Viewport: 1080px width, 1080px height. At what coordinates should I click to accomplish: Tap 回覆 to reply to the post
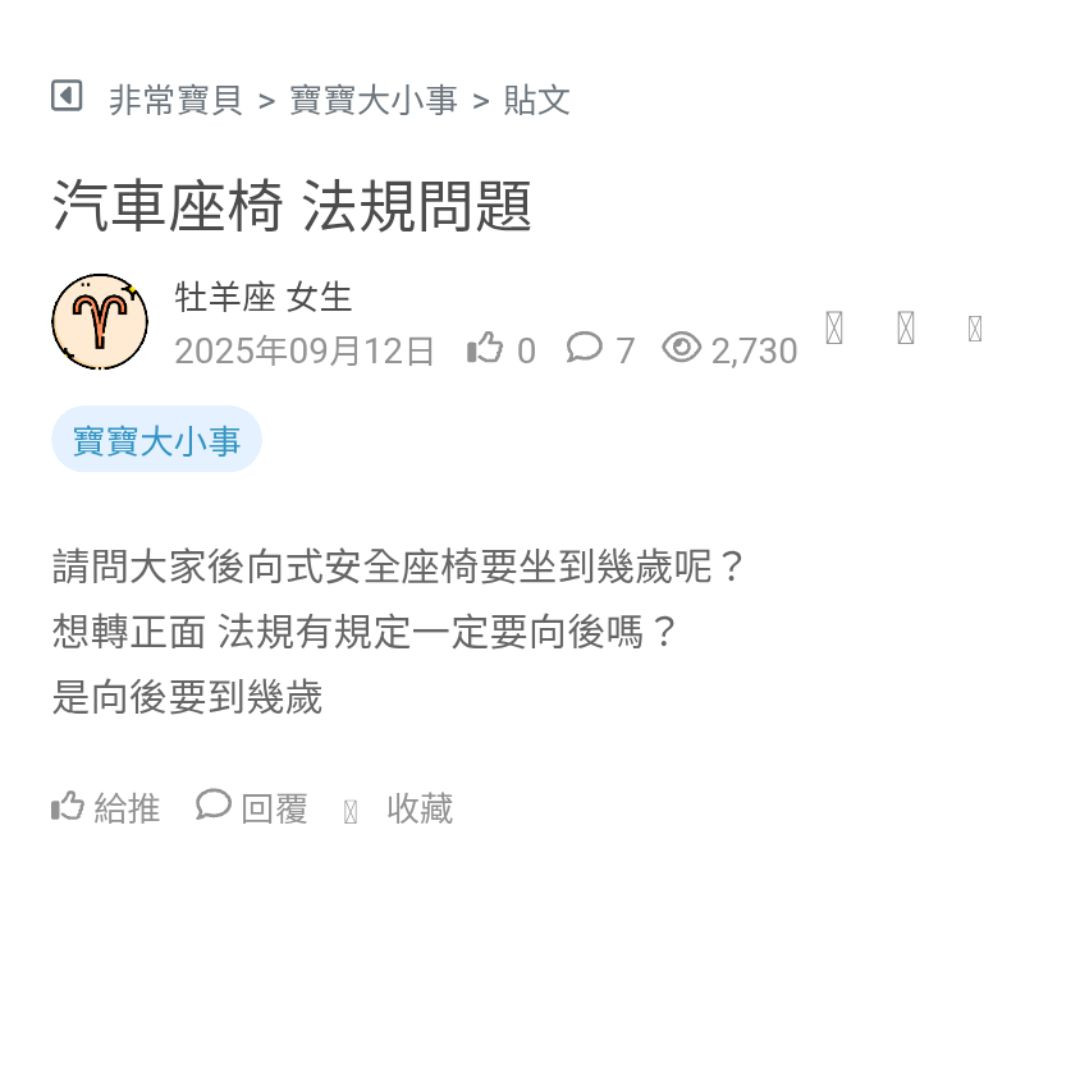tap(252, 808)
